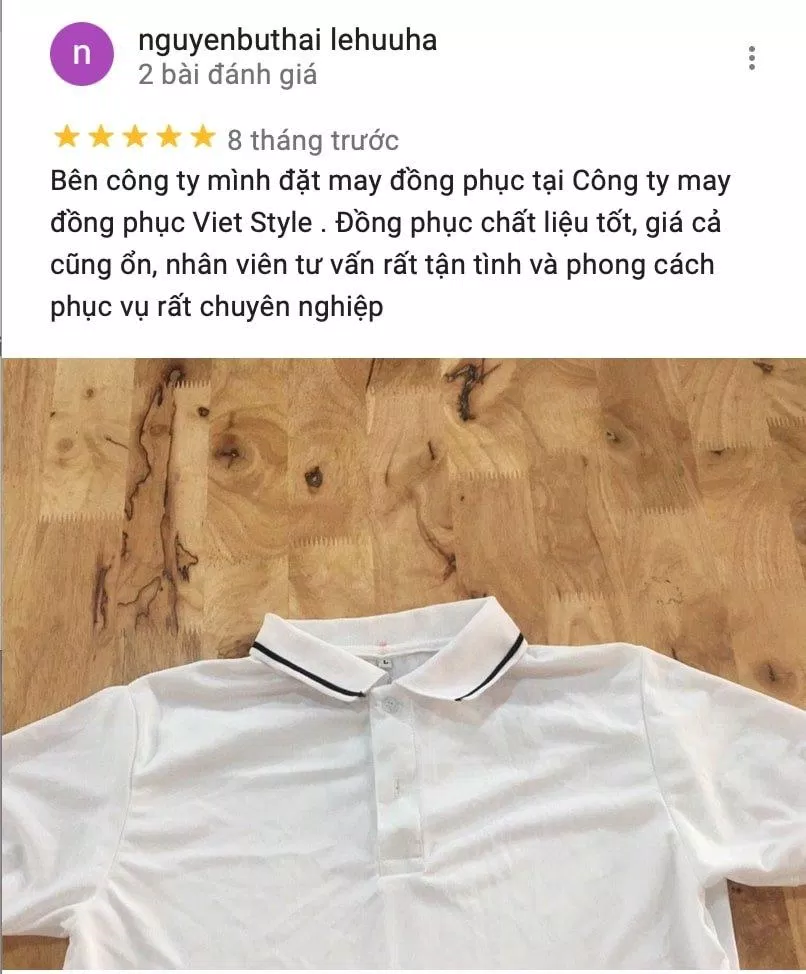Click the middle star in the five-star row
Image resolution: width=806 pixels, height=974 pixels.
tap(134, 135)
